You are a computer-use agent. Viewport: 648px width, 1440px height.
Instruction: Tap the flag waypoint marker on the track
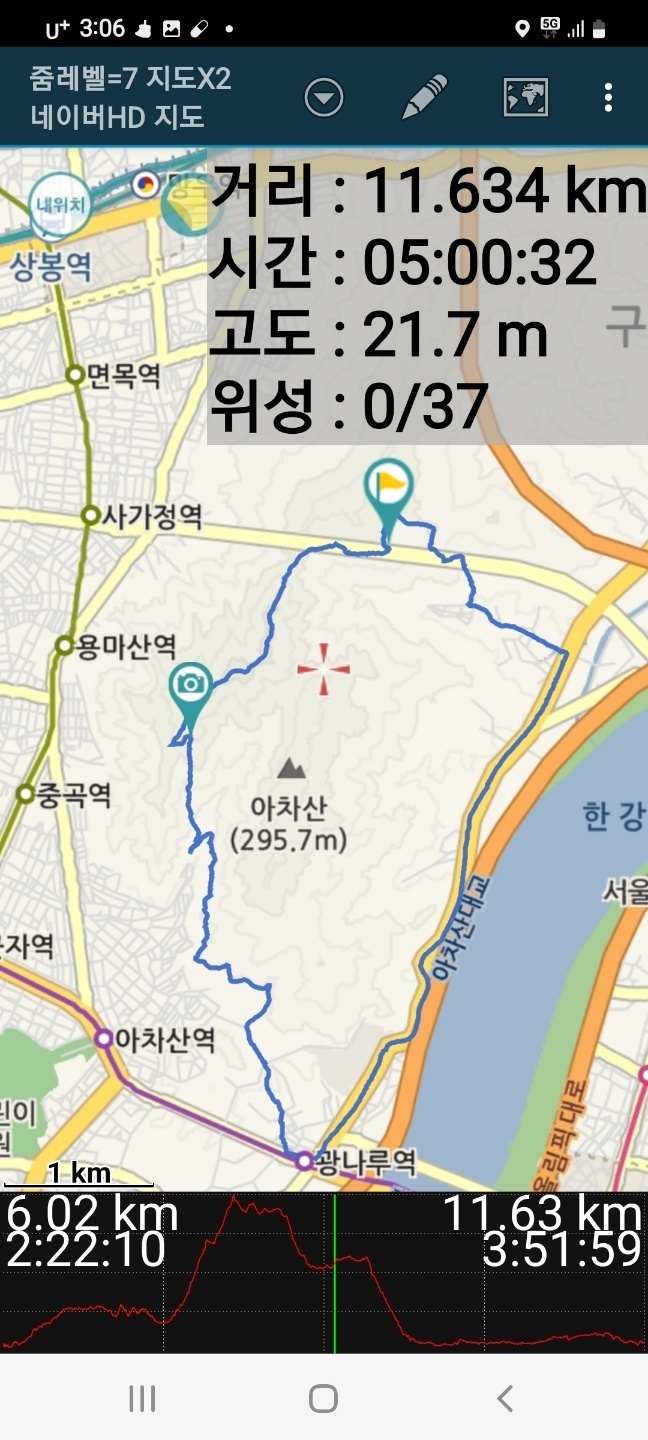(389, 486)
